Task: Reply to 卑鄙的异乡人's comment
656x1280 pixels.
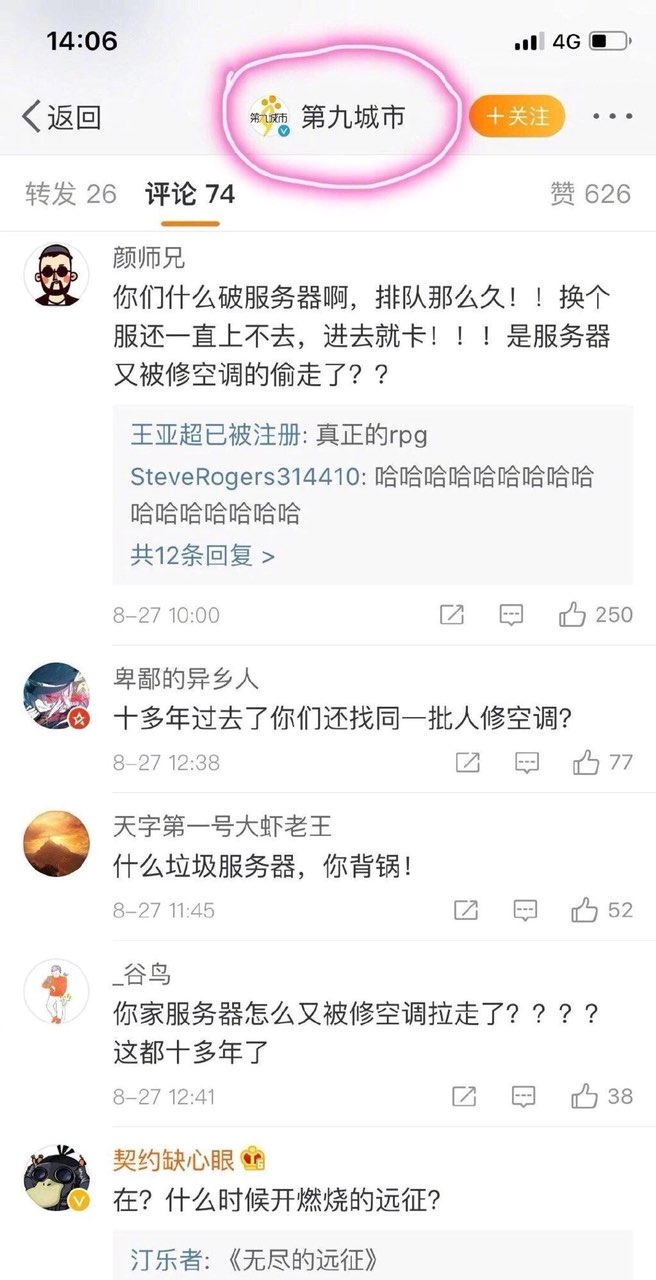Action: [x=526, y=762]
